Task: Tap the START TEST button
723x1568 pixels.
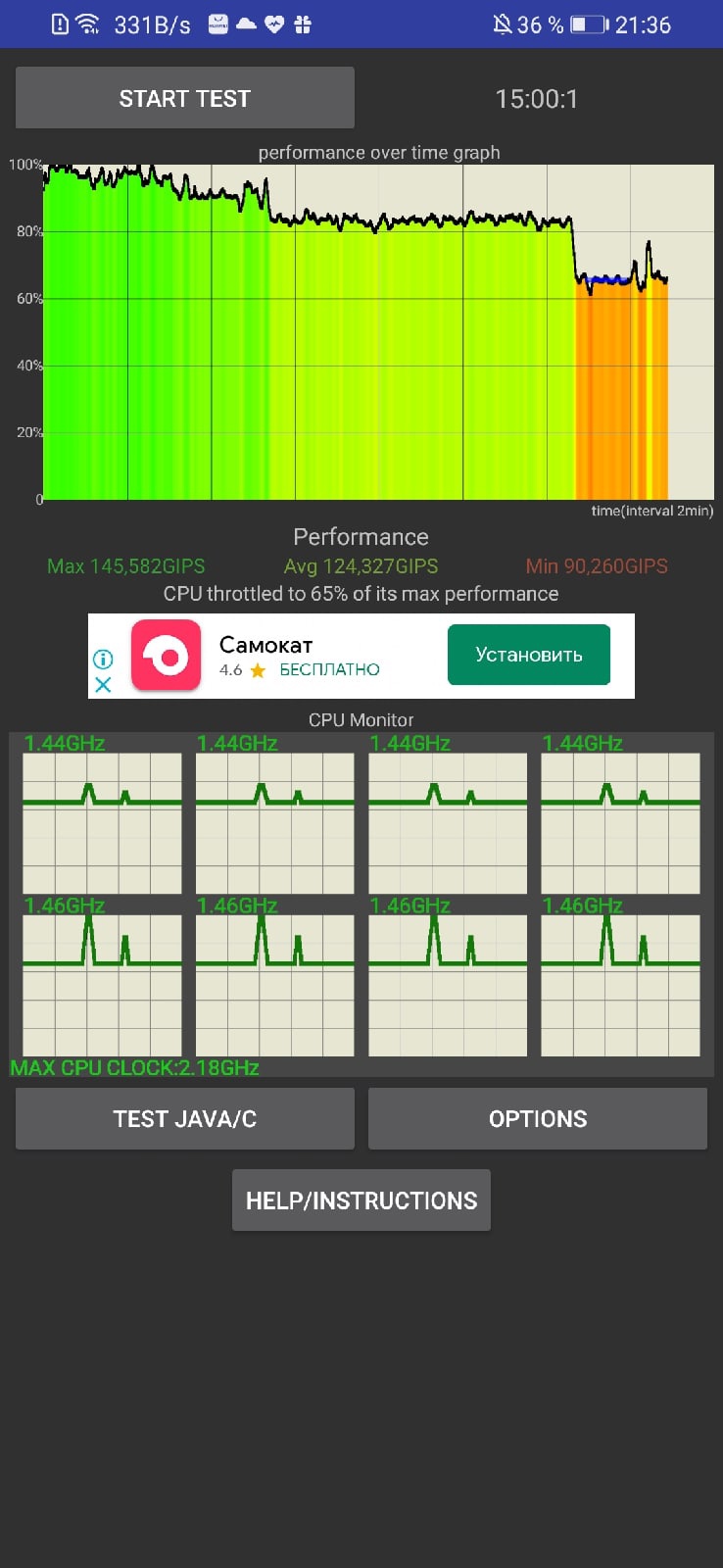Action: (x=185, y=98)
